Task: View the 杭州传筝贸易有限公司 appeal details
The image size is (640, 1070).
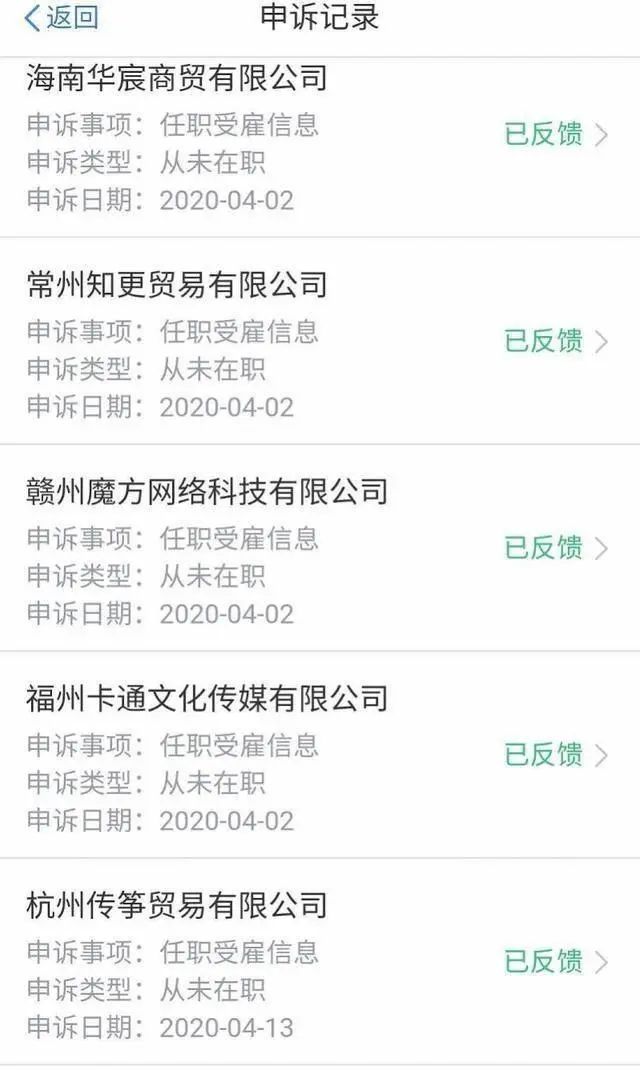Action: click(320, 963)
